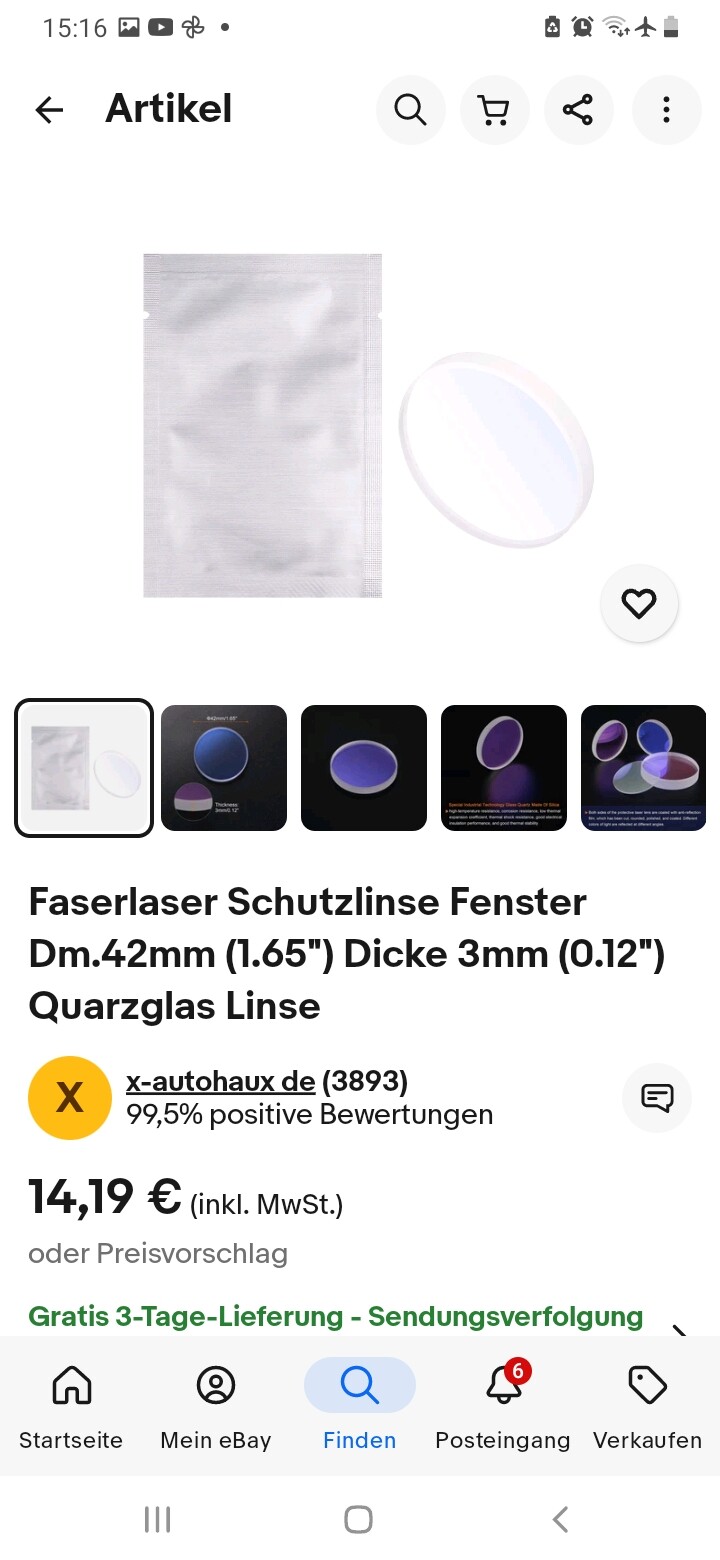The width and height of the screenshot is (720, 1560).
Task: Add item to watchlist with heart
Action: point(639,603)
